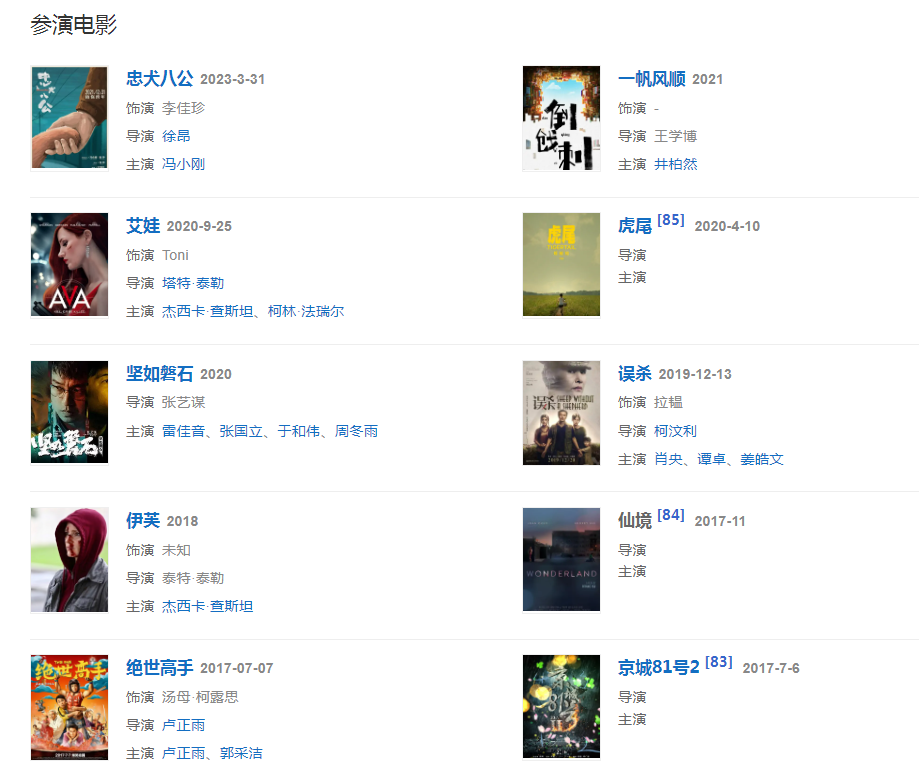Screen dimensions: 919x774
Task: Open director 柯汶利's page
Action: pos(675,431)
